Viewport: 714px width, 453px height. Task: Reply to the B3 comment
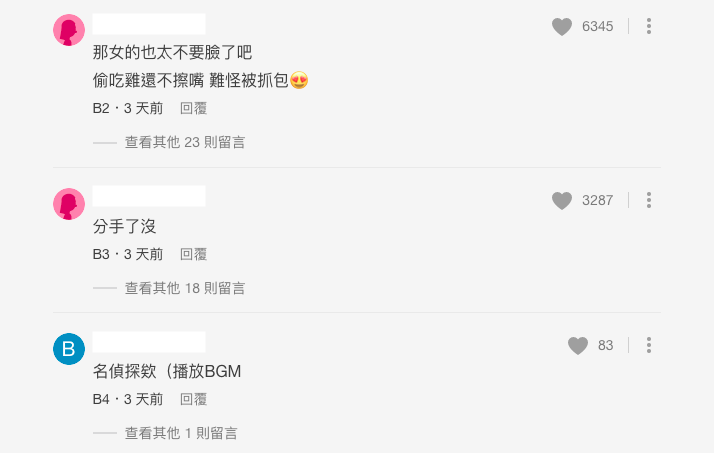coord(193,254)
